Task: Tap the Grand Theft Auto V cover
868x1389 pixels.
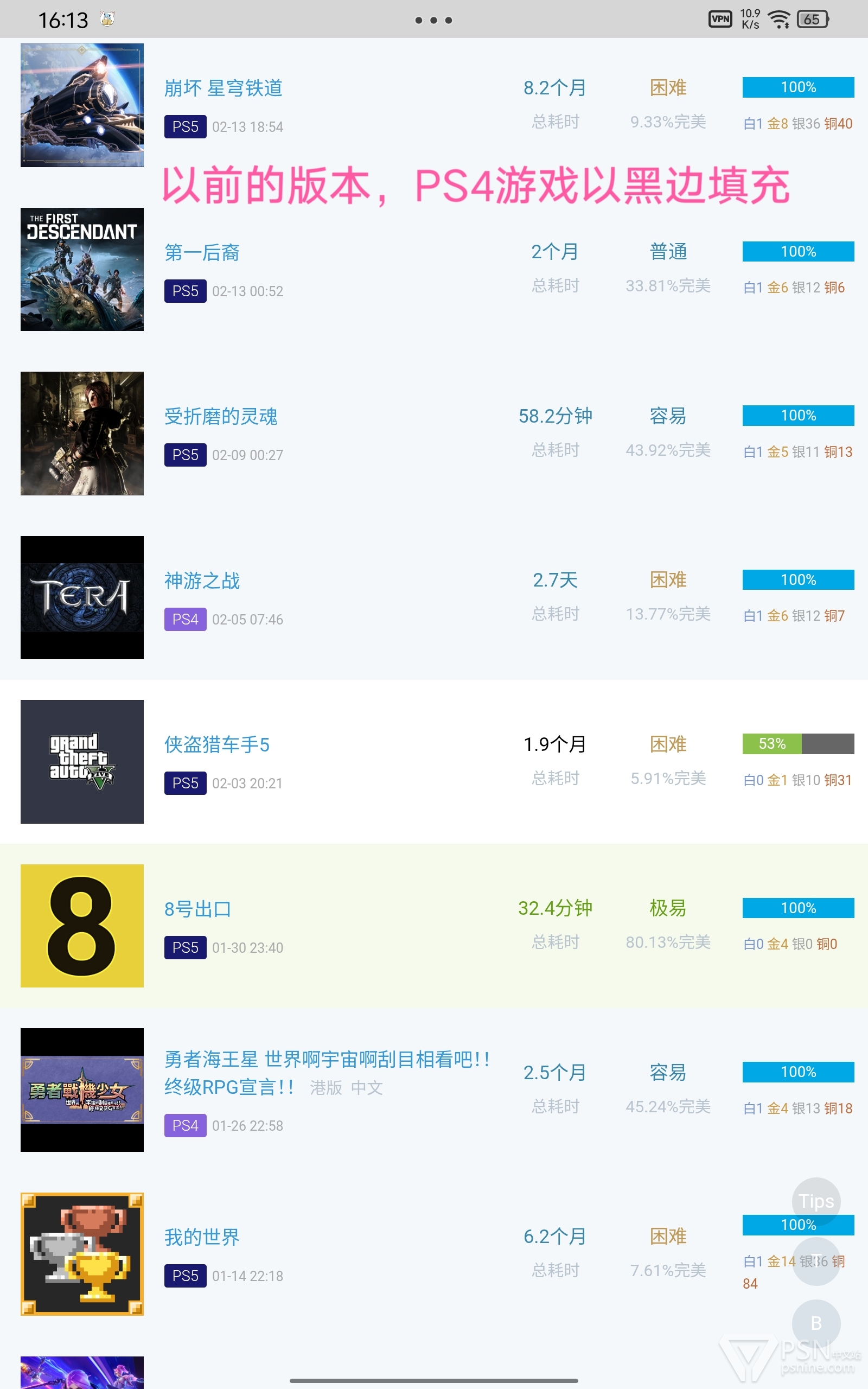Action: pyautogui.click(x=82, y=762)
